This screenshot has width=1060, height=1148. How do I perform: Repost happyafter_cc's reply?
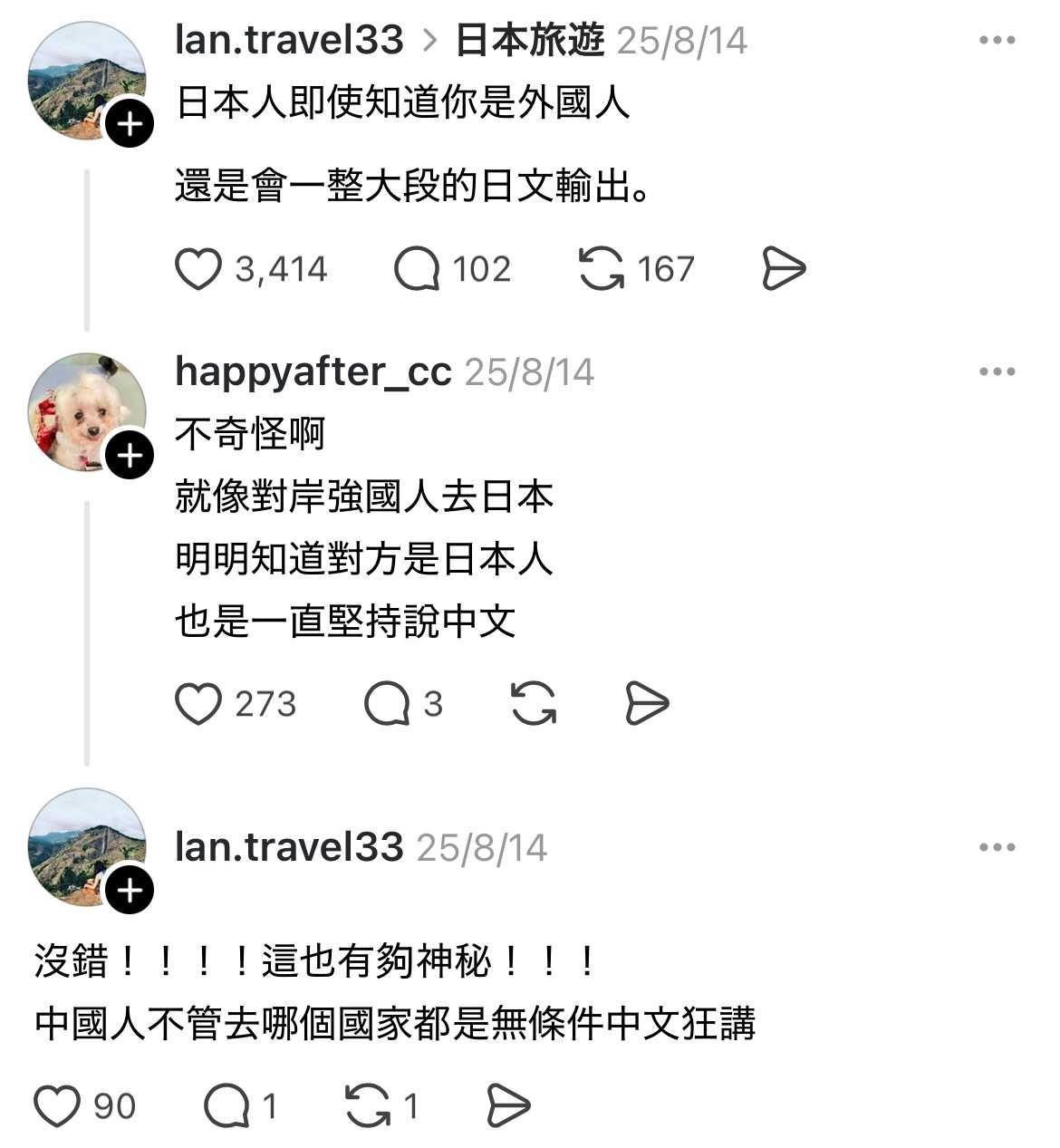tap(534, 704)
